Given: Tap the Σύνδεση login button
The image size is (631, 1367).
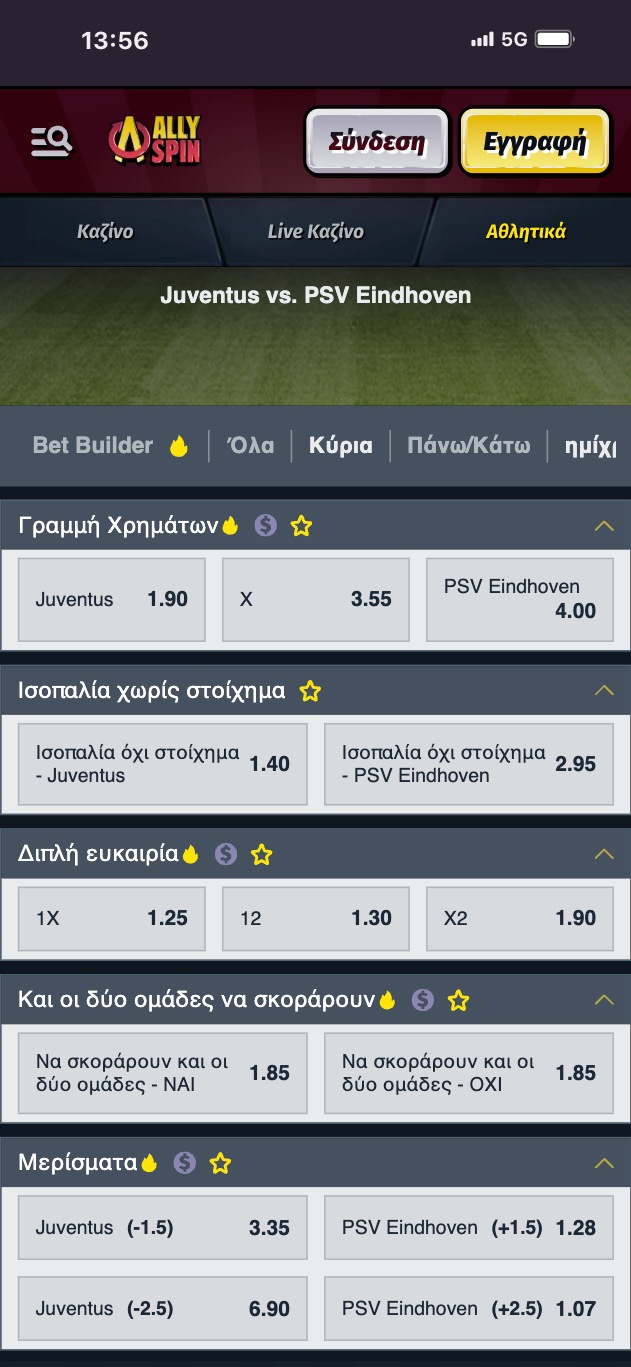Looking at the screenshot, I should pos(377,142).
